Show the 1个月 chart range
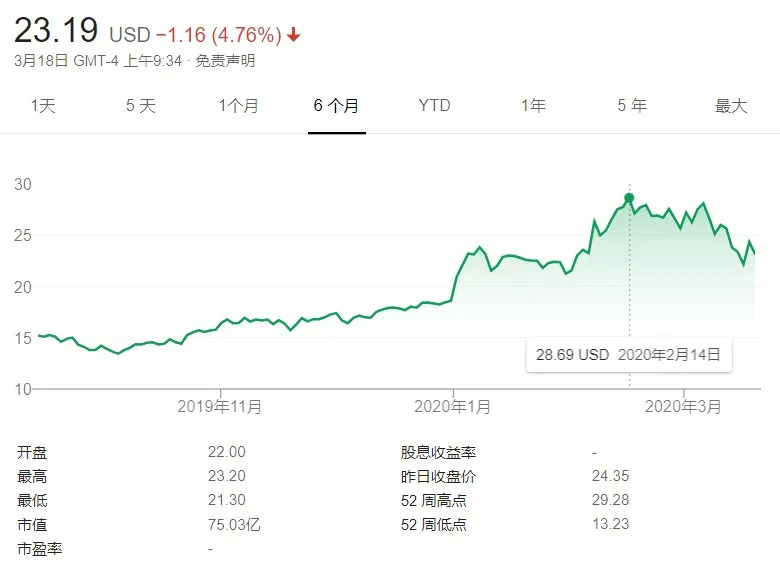780x573 pixels. click(x=239, y=105)
